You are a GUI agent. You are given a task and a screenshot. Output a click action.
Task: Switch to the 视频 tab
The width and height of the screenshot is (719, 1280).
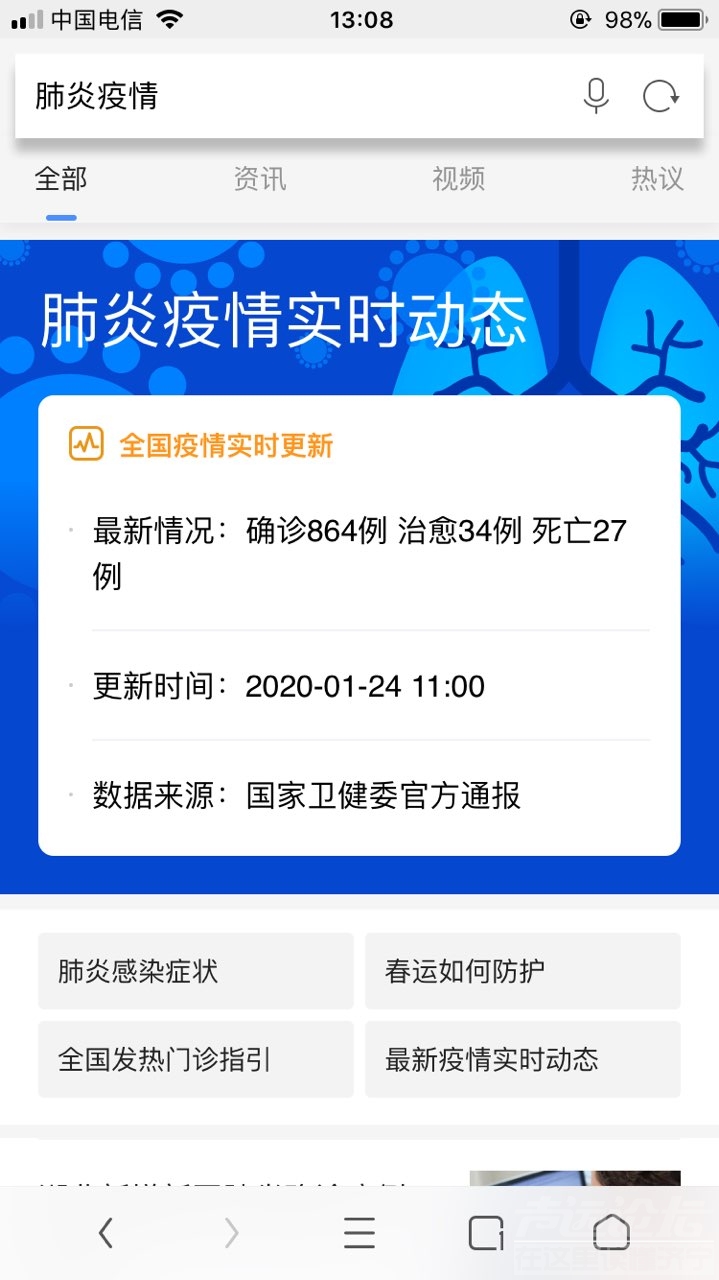458,179
